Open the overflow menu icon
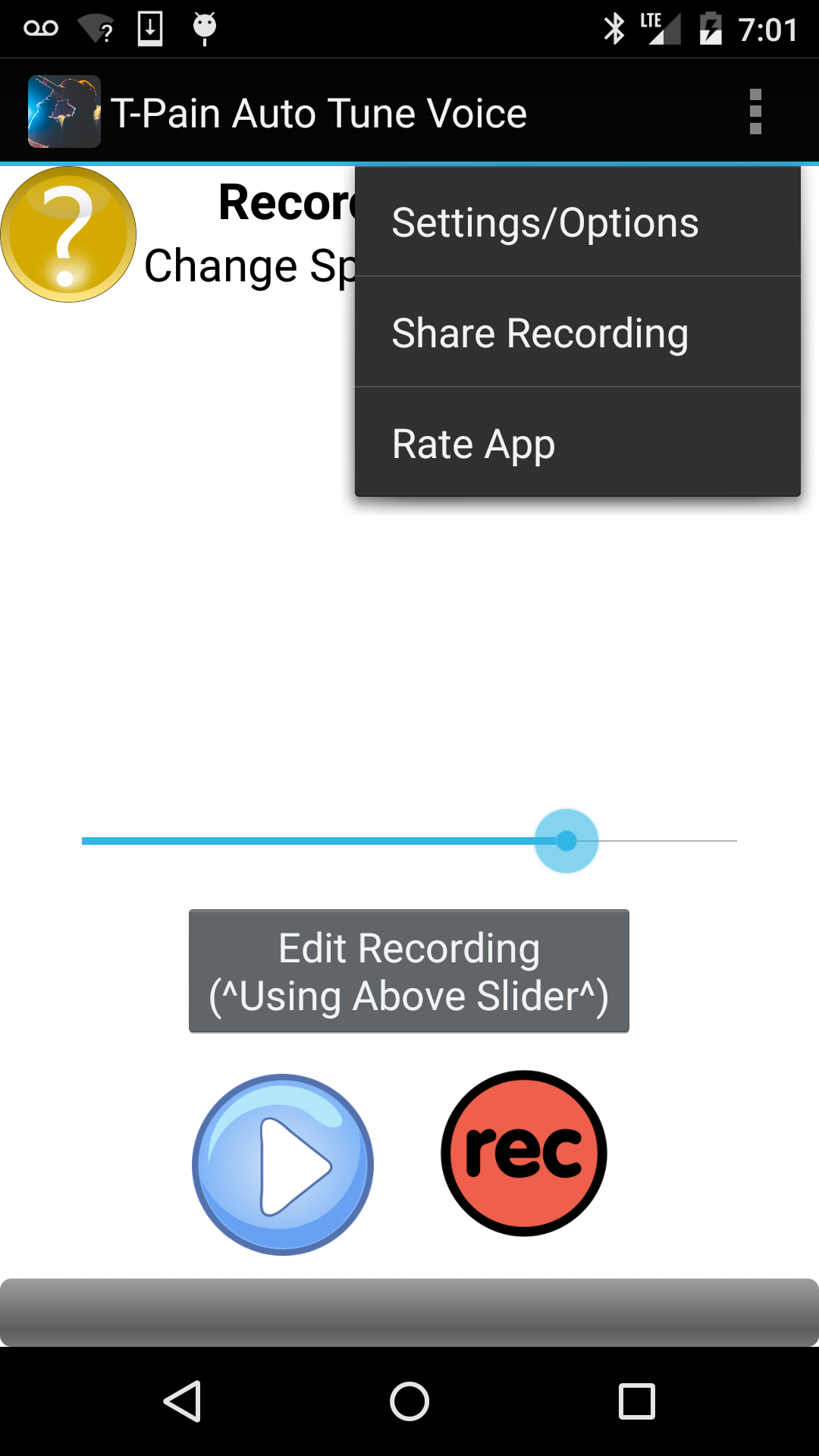The image size is (819, 1456). [755, 111]
